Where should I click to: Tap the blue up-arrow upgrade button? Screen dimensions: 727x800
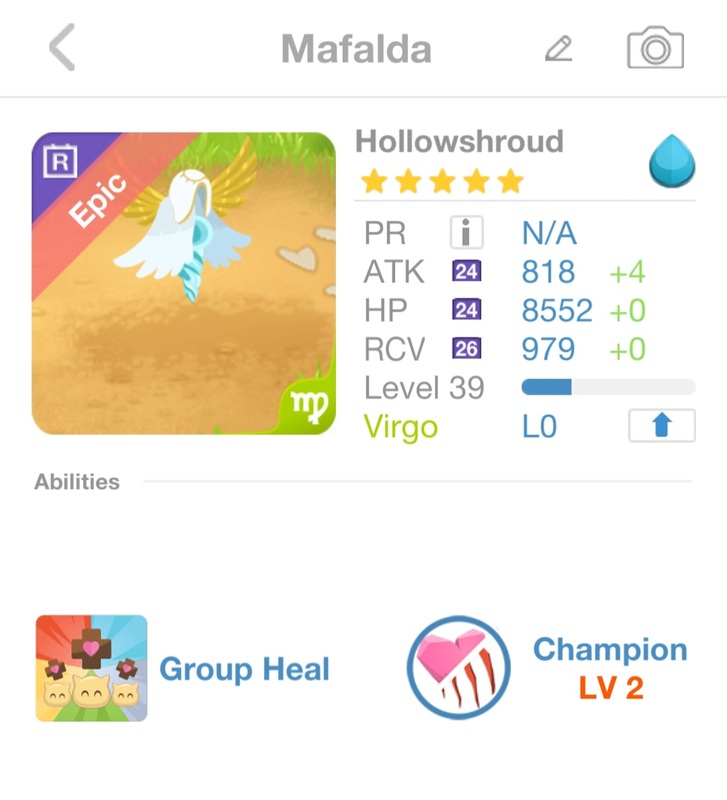coord(661,426)
